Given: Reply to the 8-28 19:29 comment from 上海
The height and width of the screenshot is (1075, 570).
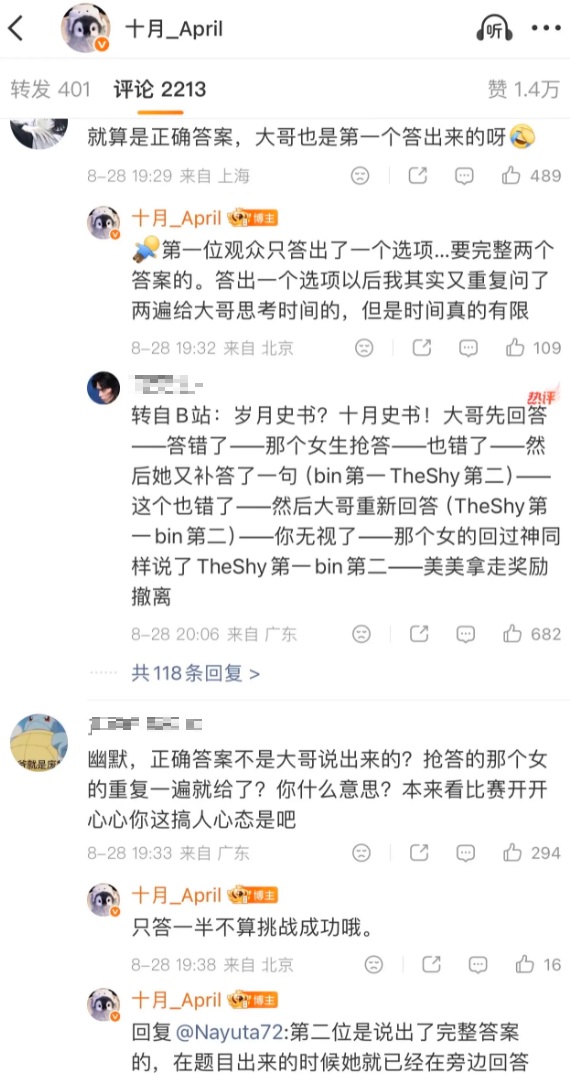Looking at the screenshot, I should click(464, 176).
